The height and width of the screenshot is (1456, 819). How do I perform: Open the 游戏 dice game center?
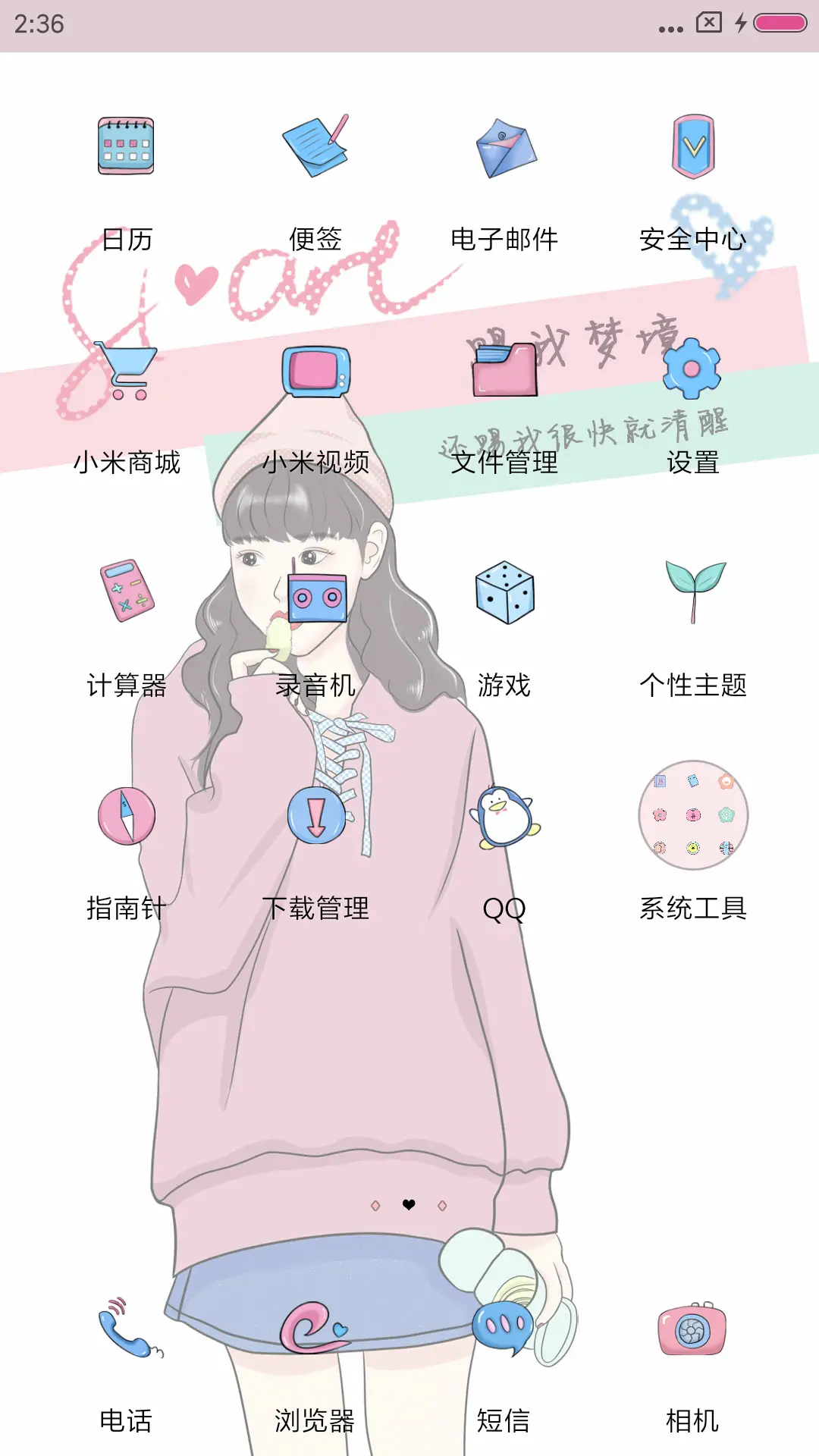tap(504, 593)
